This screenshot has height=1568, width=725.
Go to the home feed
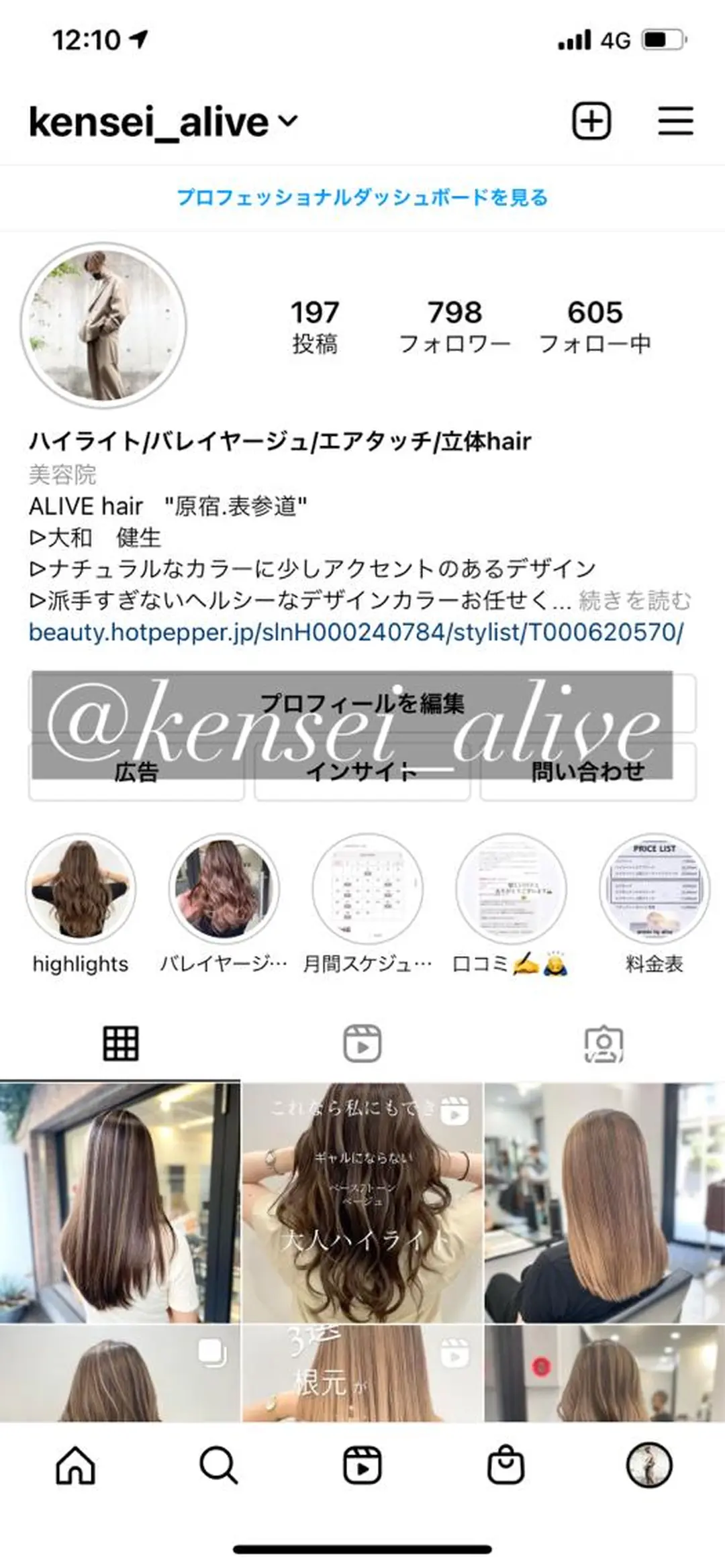75,1465
